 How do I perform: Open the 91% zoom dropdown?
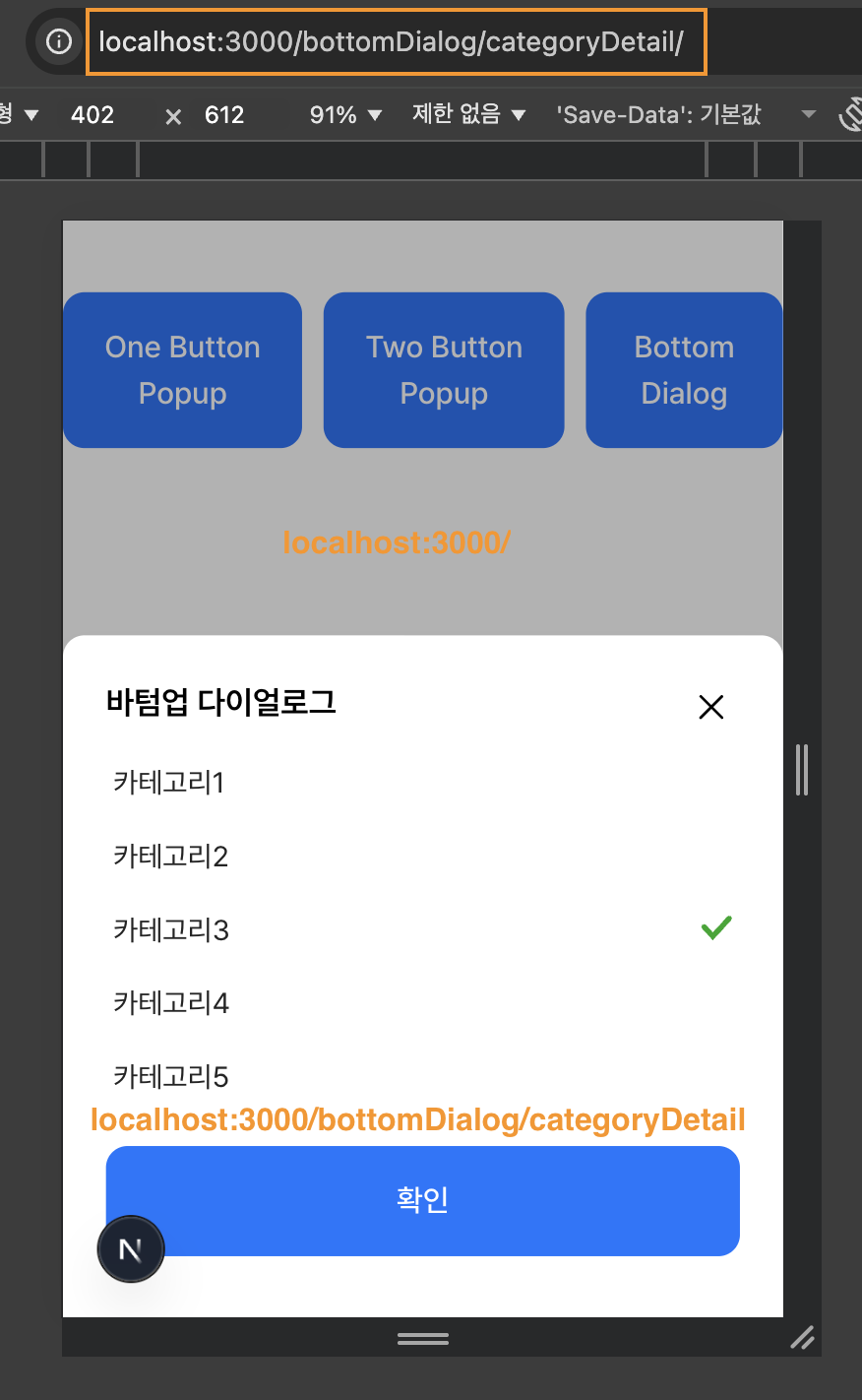pyautogui.click(x=345, y=115)
